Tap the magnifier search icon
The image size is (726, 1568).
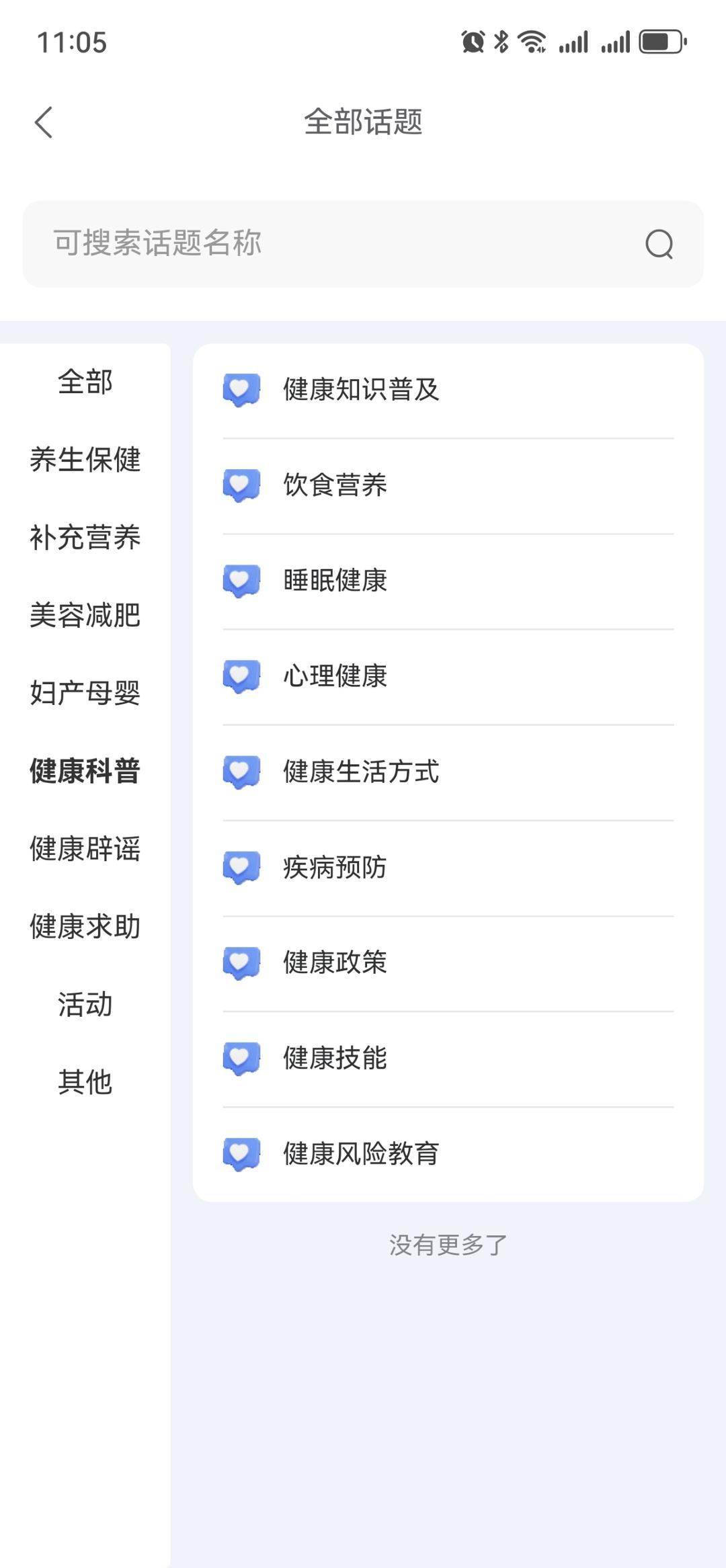pos(659,244)
